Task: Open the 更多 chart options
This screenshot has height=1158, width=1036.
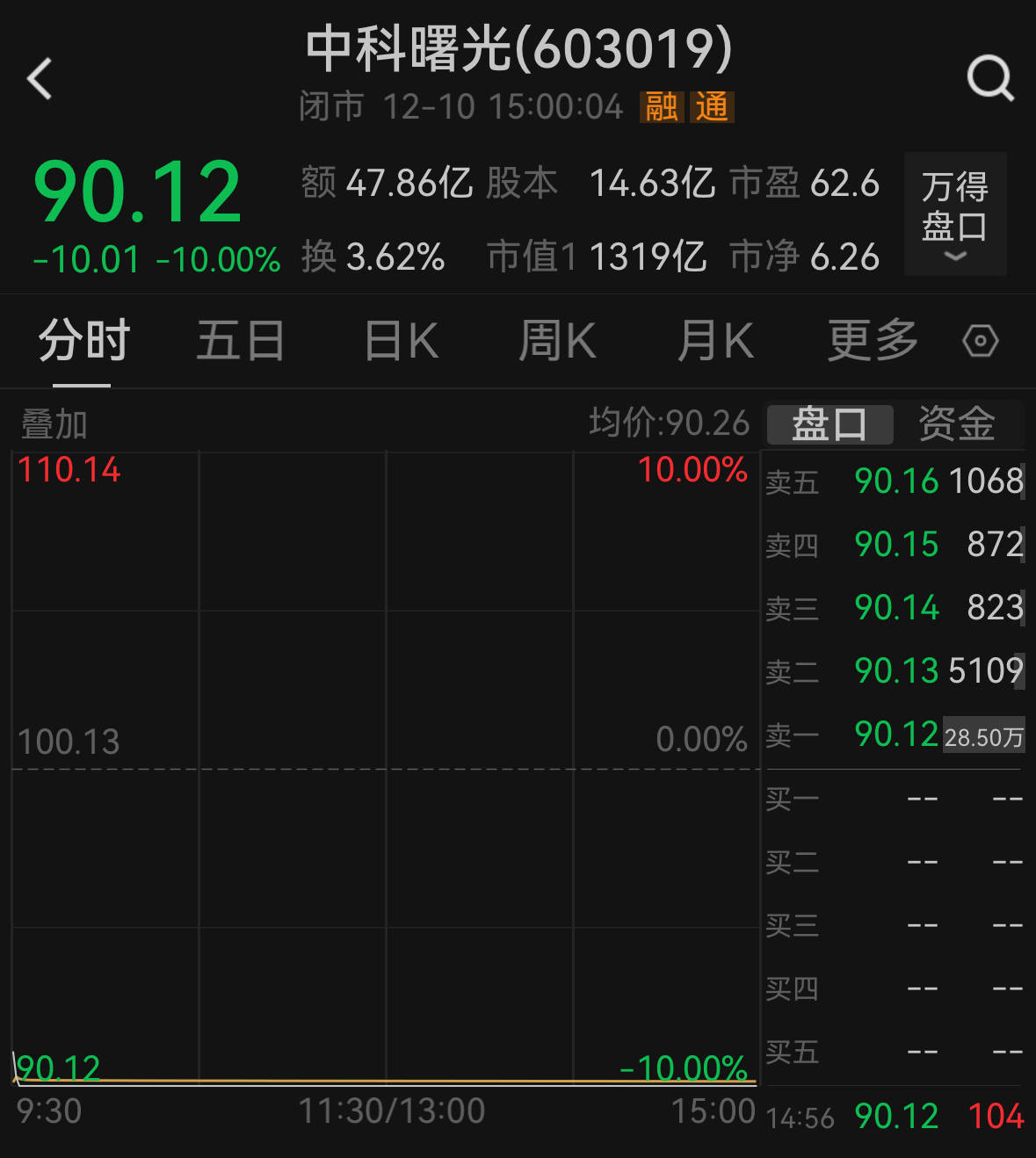Action: click(873, 341)
